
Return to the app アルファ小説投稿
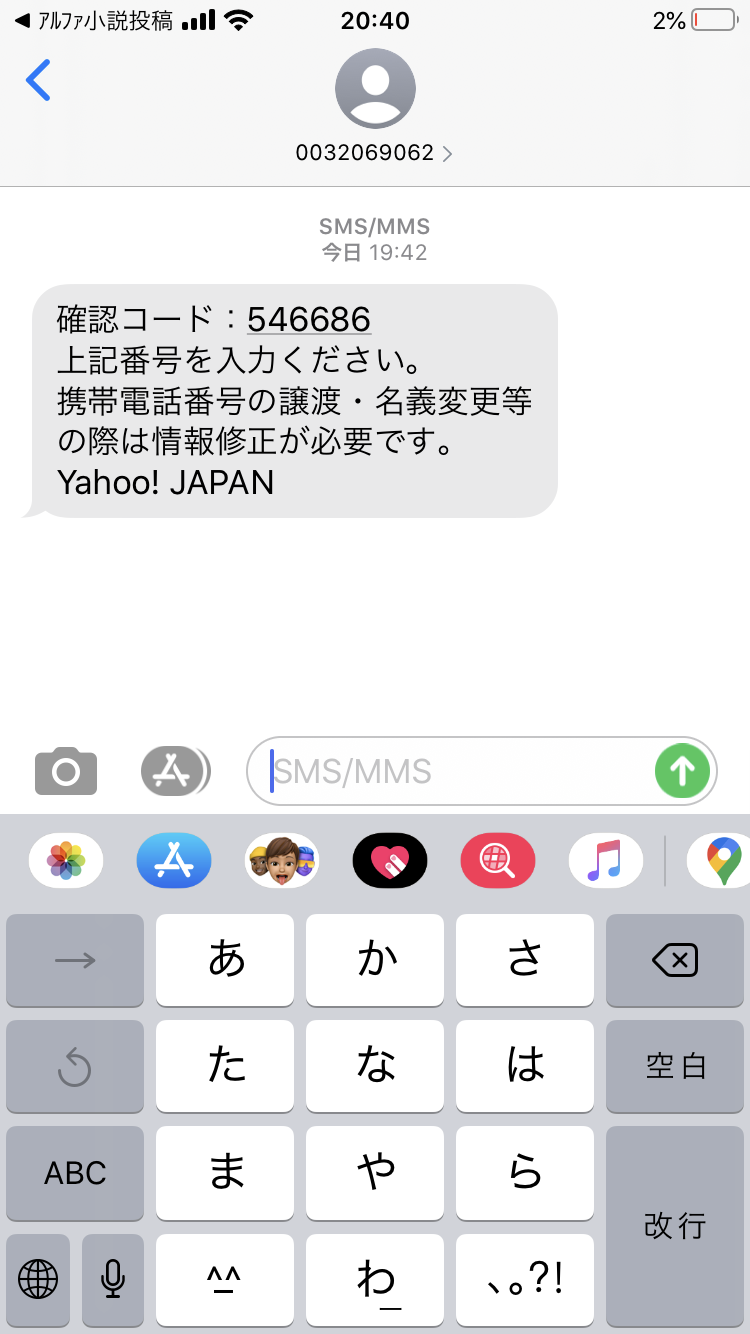coord(95,21)
